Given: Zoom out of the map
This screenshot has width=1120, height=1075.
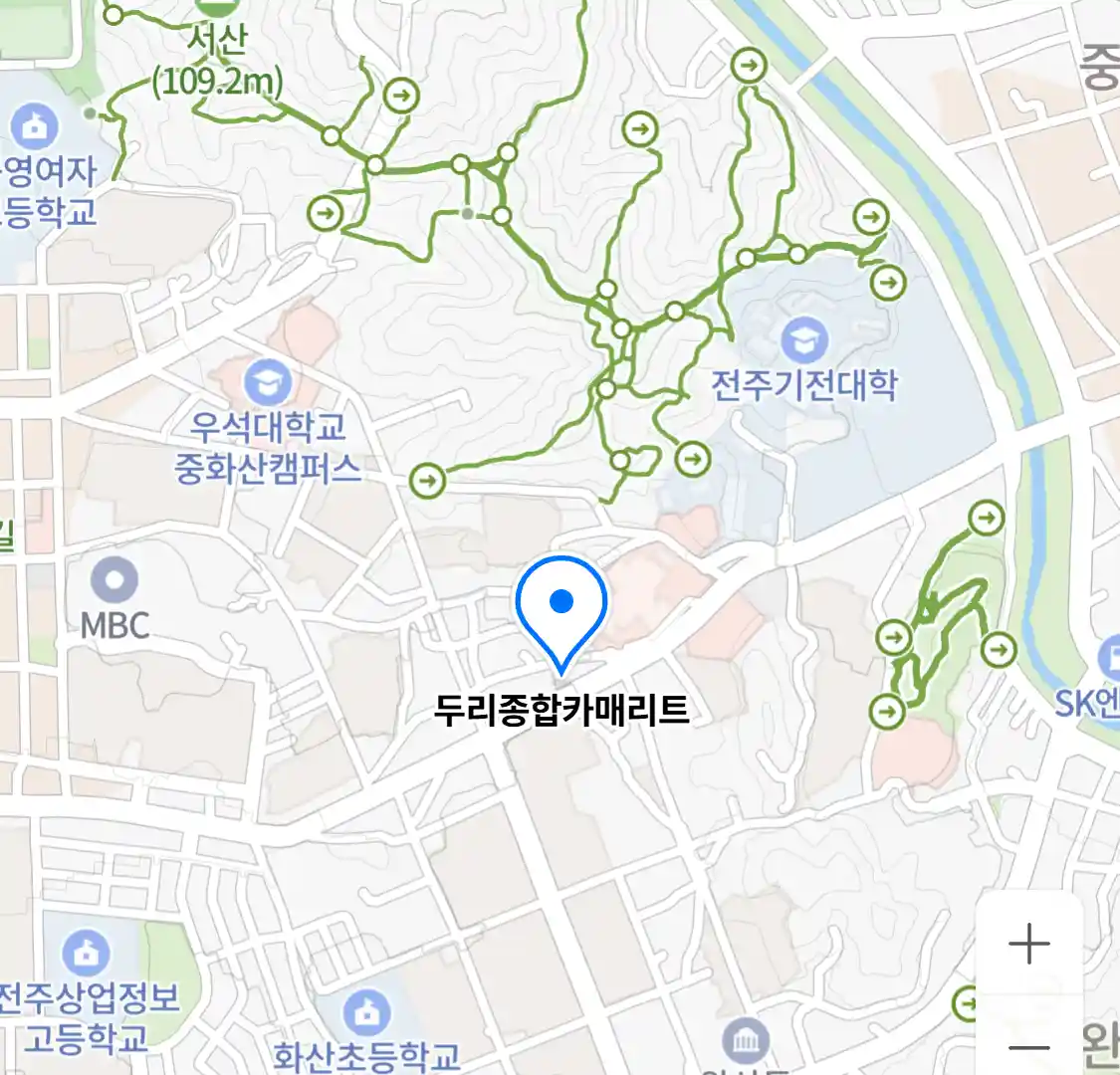Looking at the screenshot, I should point(1028,1045).
